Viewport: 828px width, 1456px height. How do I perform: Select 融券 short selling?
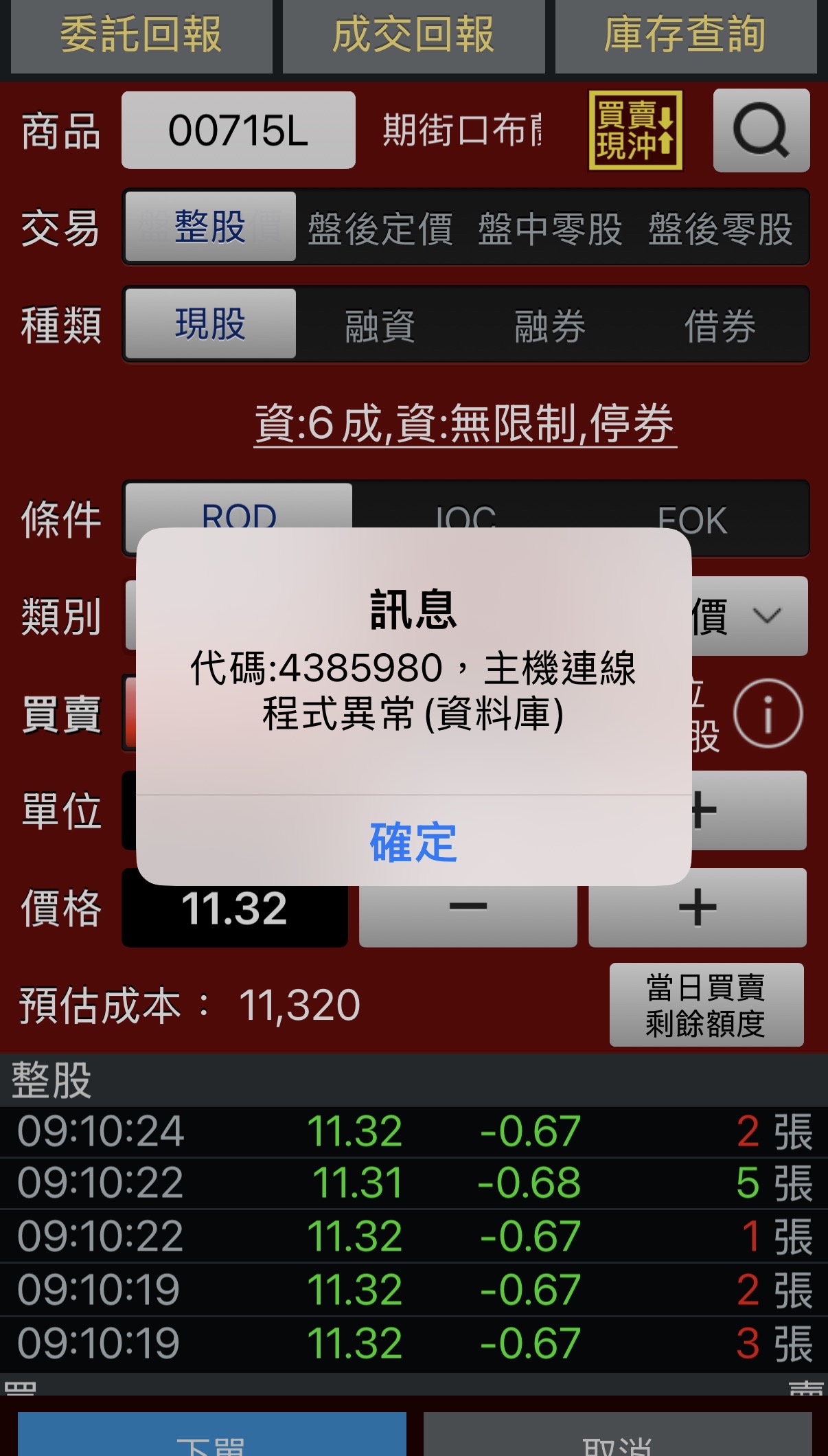[550, 326]
